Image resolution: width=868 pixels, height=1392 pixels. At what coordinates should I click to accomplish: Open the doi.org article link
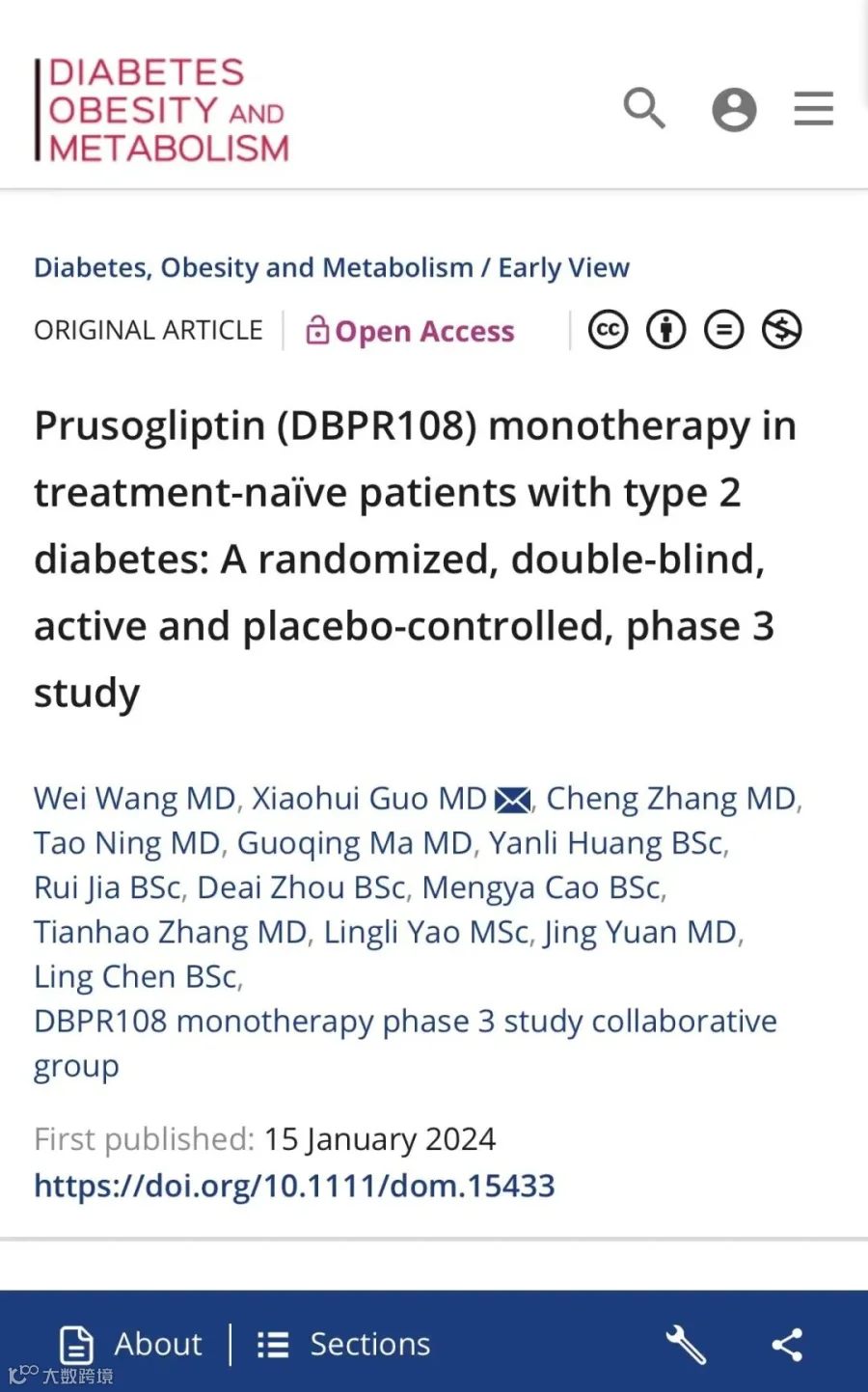294,1186
